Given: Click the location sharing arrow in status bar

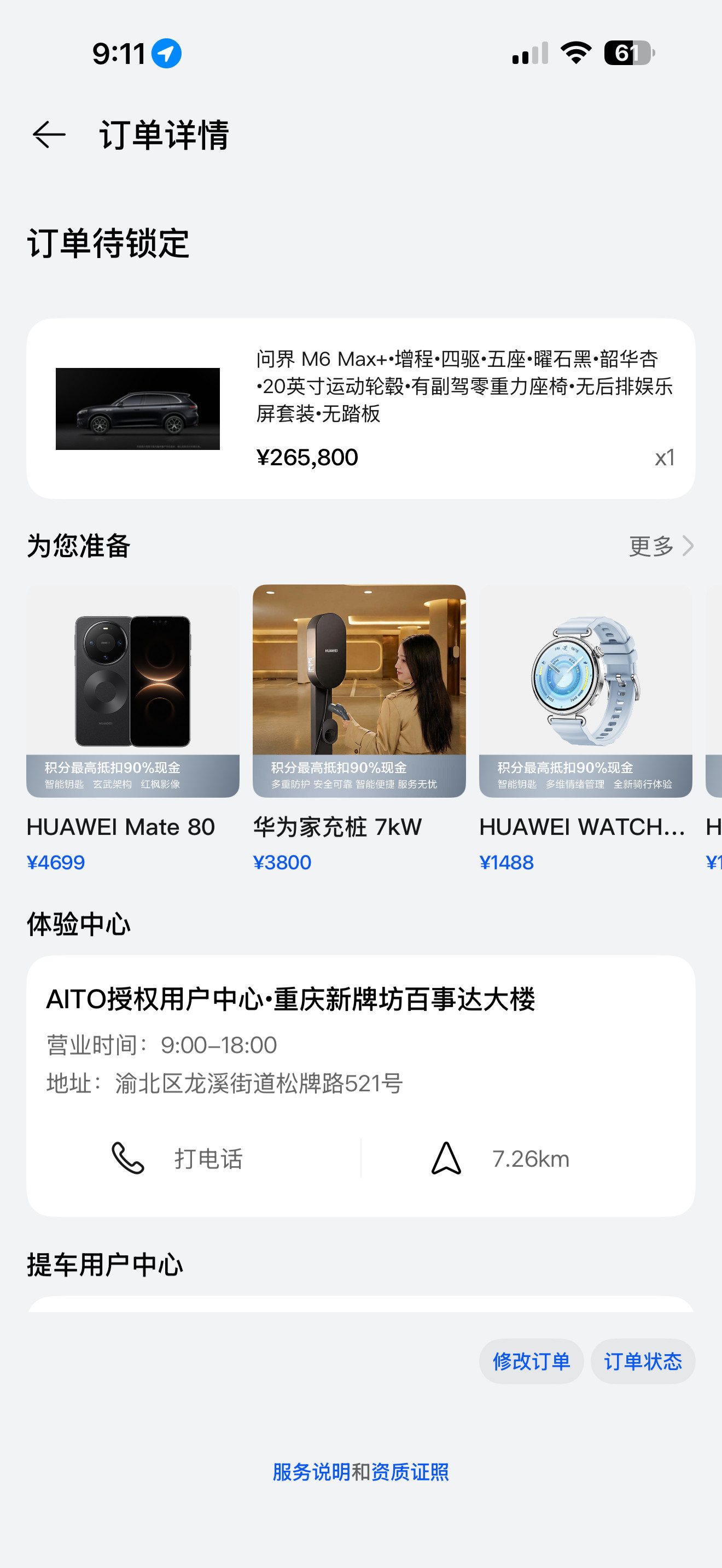Looking at the screenshot, I should click(x=167, y=54).
